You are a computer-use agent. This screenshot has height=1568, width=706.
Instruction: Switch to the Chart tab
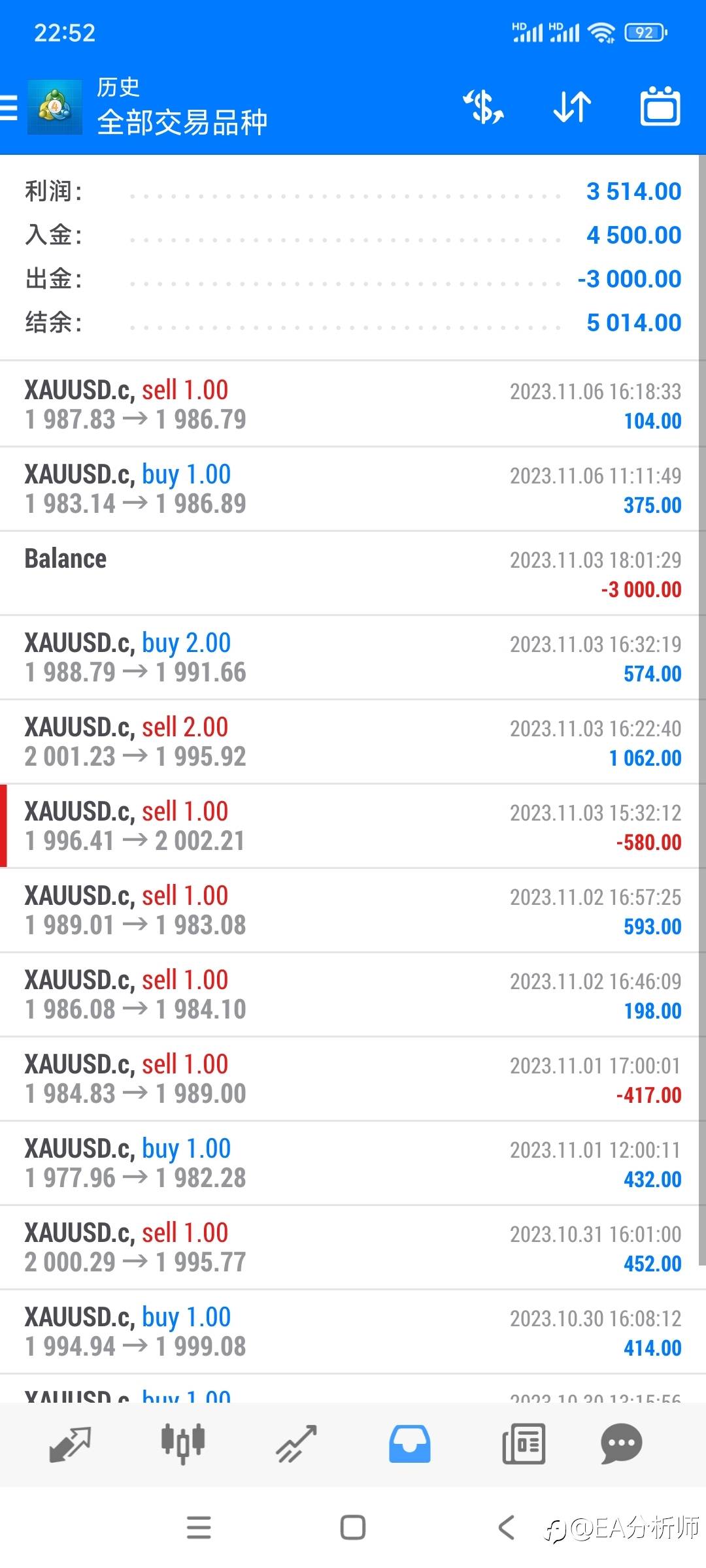183,1443
